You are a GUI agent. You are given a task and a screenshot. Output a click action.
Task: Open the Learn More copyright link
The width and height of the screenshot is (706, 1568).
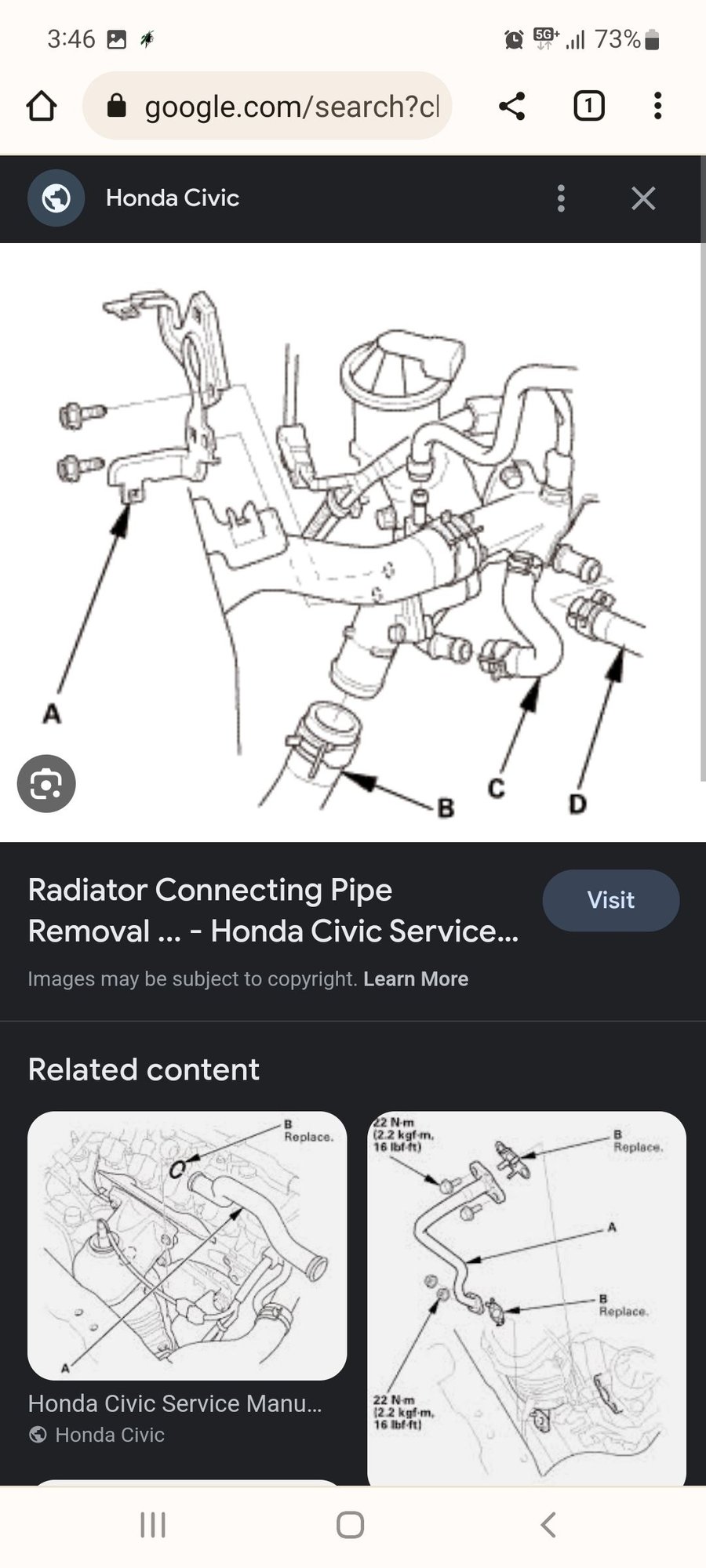pyautogui.click(x=416, y=979)
